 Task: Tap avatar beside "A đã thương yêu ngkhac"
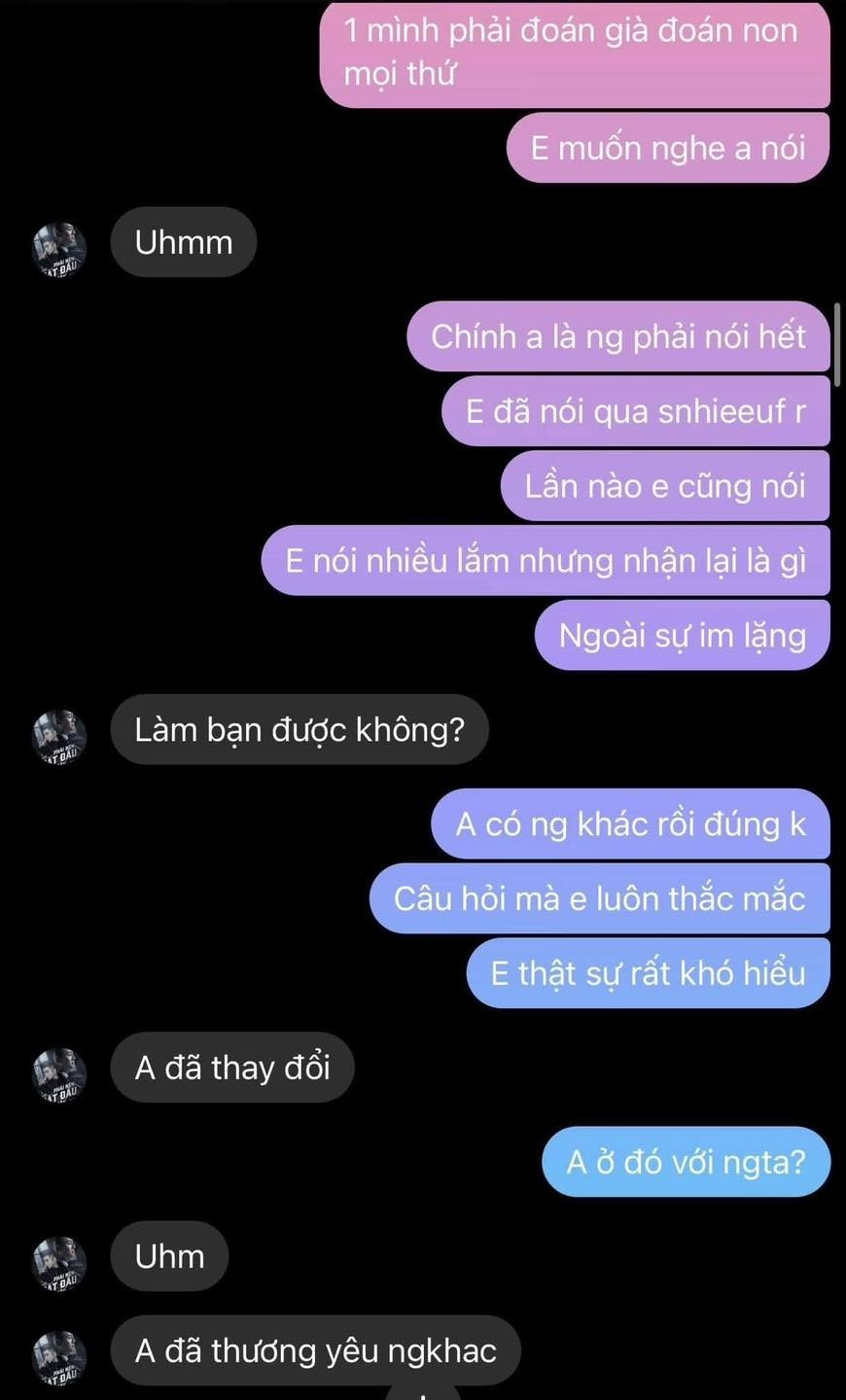click(x=60, y=1357)
